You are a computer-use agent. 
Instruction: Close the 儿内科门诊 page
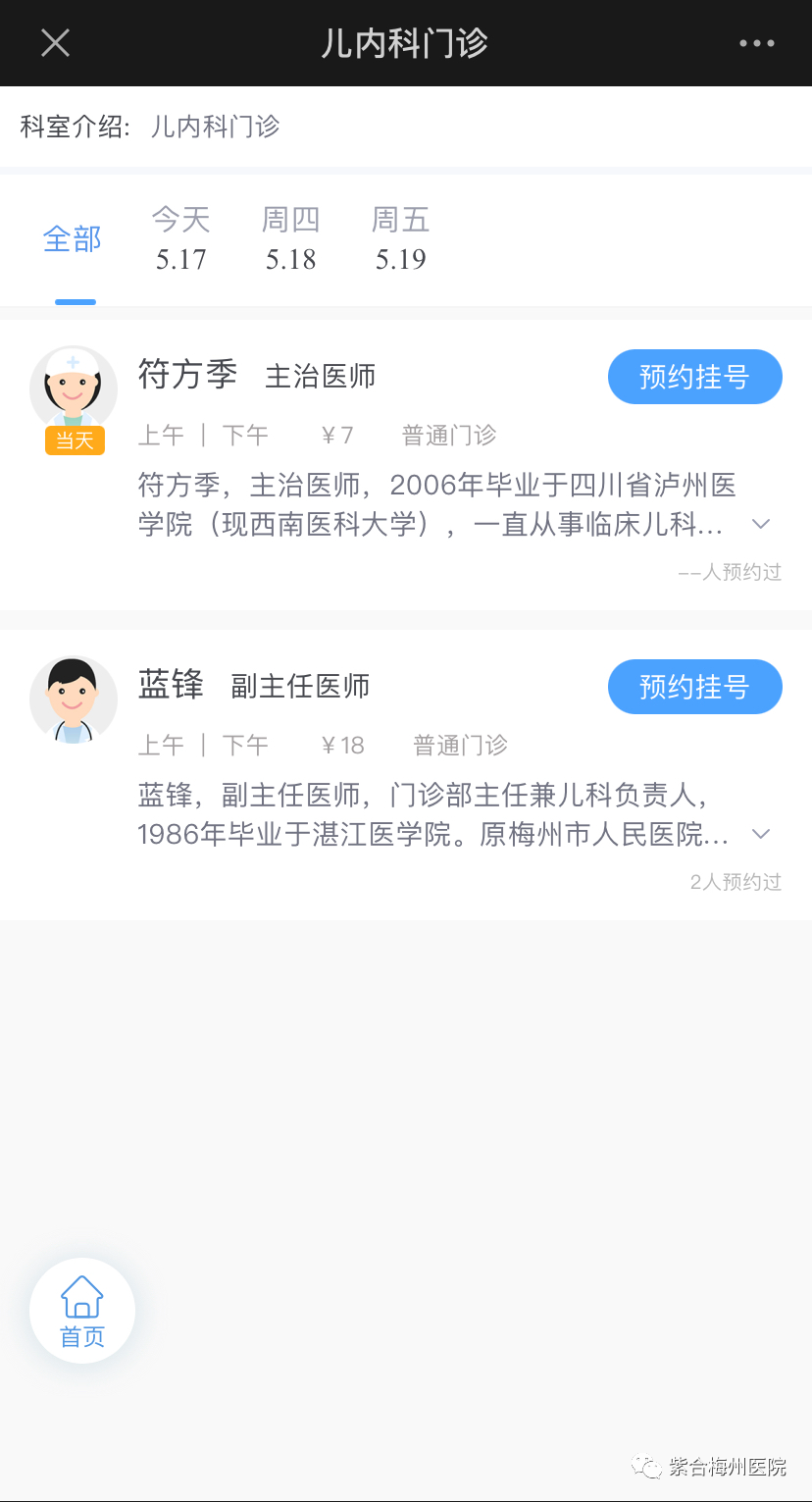[x=55, y=43]
